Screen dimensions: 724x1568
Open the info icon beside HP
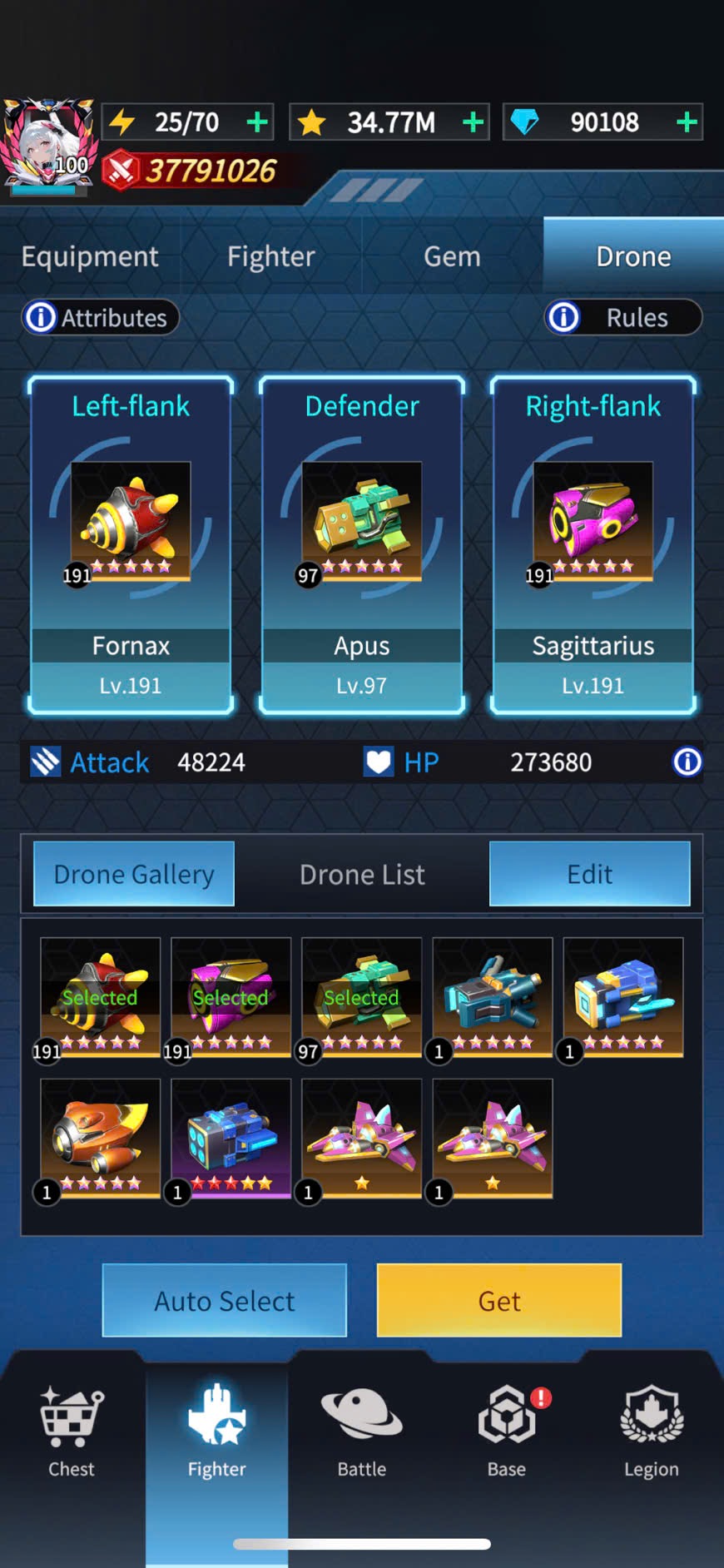coord(687,762)
